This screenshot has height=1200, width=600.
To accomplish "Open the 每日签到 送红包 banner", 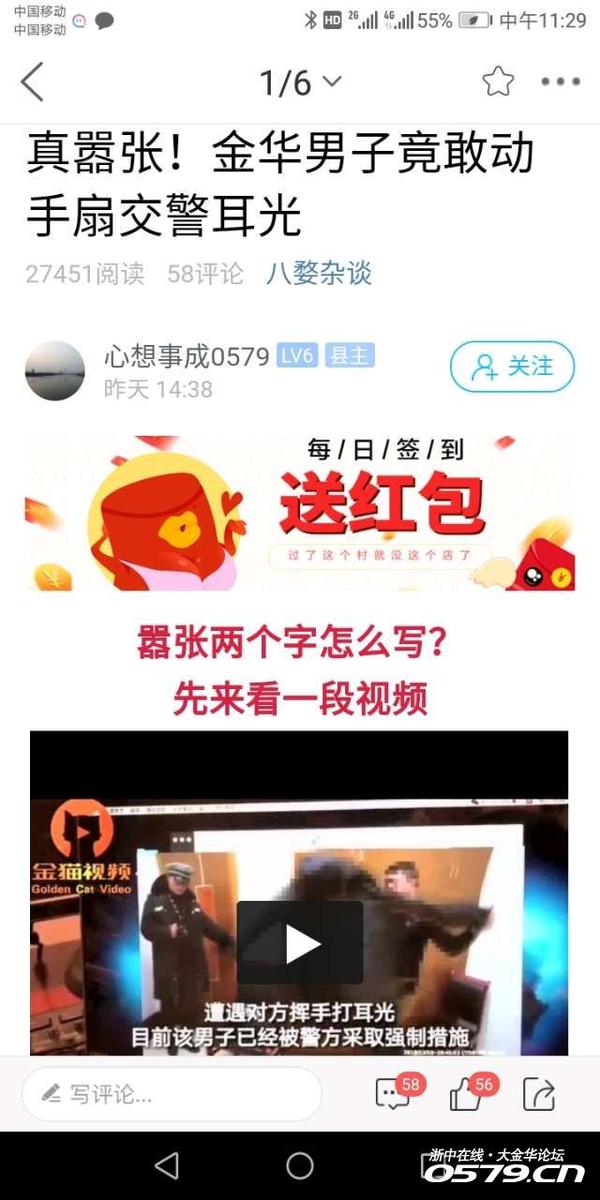I will click(300, 513).
